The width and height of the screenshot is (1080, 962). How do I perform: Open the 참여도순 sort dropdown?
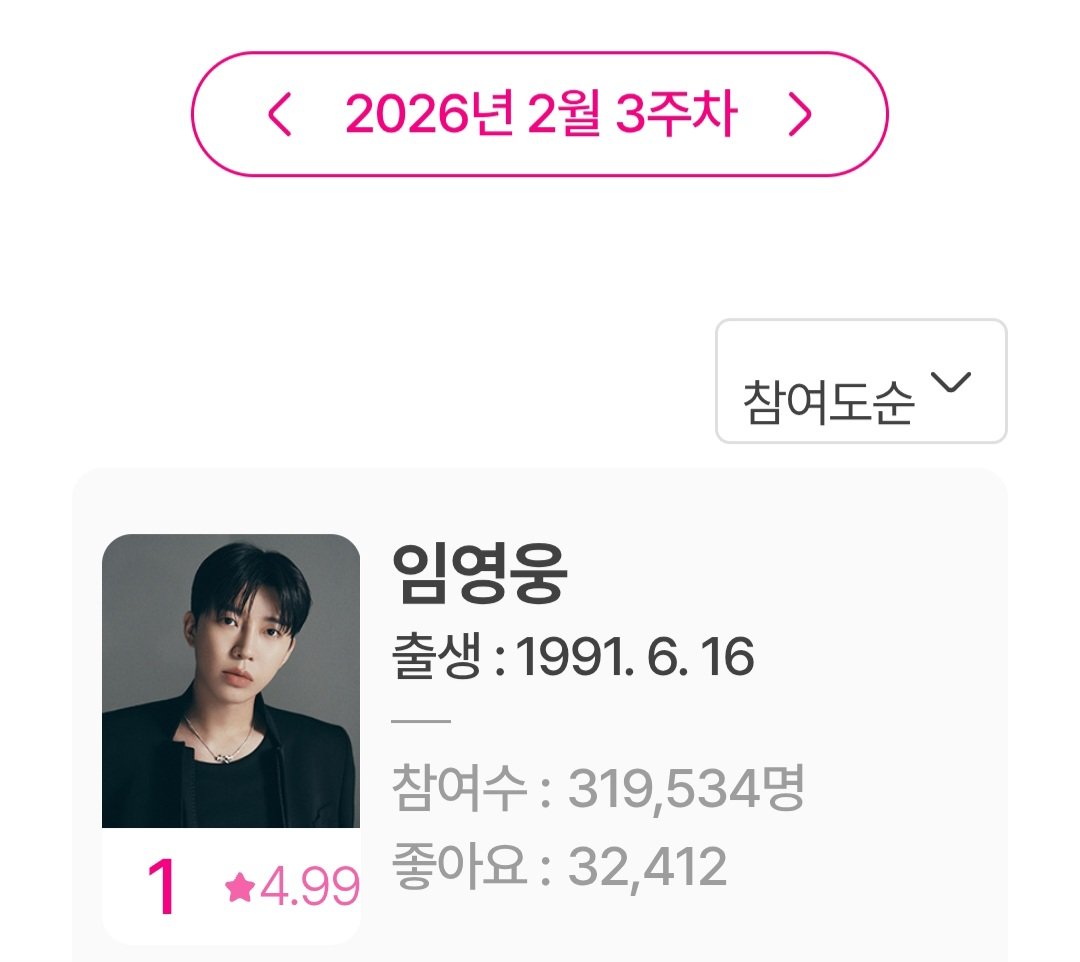[861, 382]
